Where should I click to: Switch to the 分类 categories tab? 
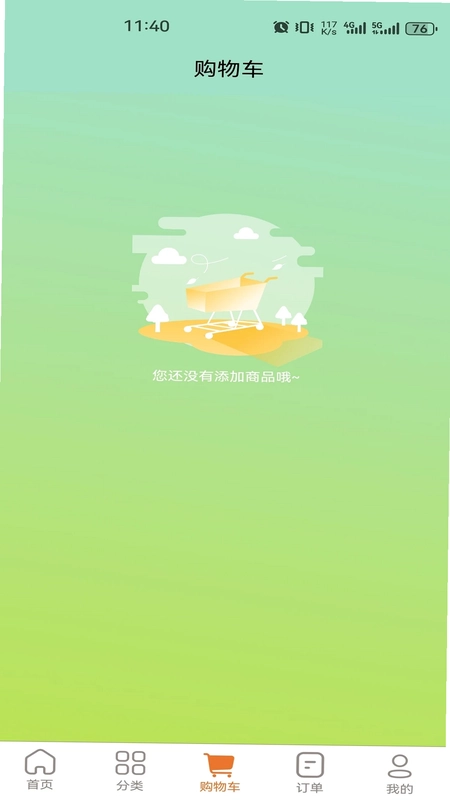click(x=130, y=771)
